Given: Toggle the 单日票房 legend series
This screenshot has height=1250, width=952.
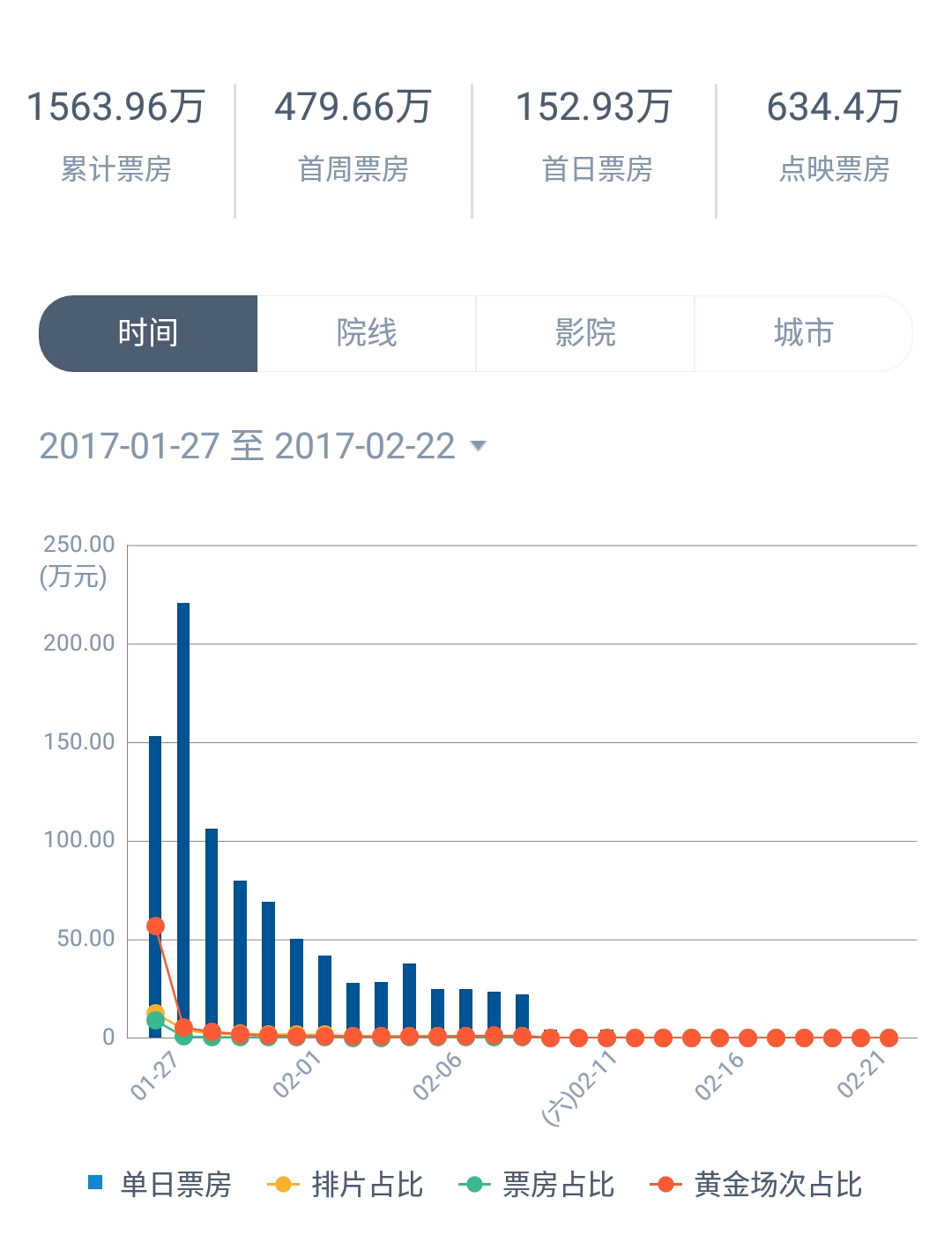Looking at the screenshot, I should click(x=160, y=1184).
